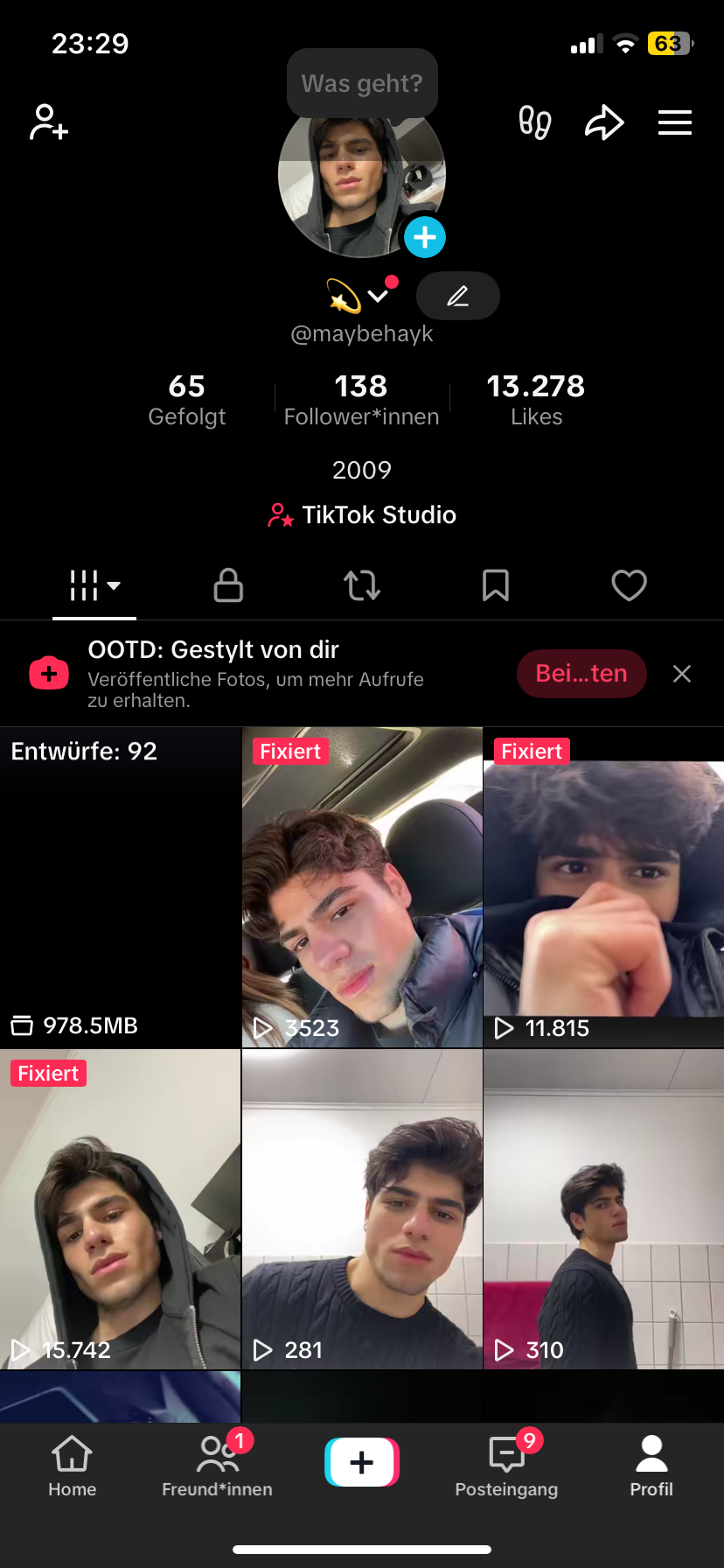The width and height of the screenshot is (724, 1568).
Task: Open TikTok Studio
Action: click(x=362, y=514)
